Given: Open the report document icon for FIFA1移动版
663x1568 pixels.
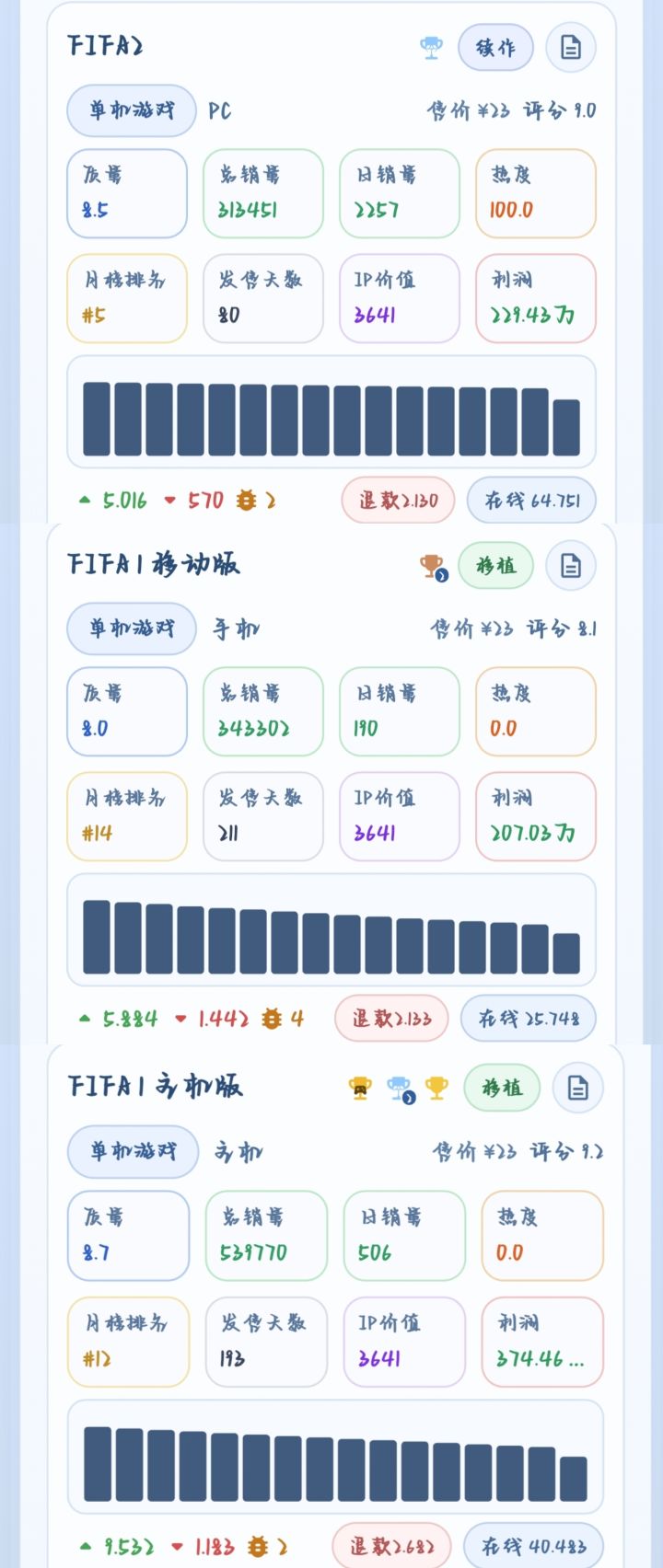Looking at the screenshot, I should click(571, 565).
